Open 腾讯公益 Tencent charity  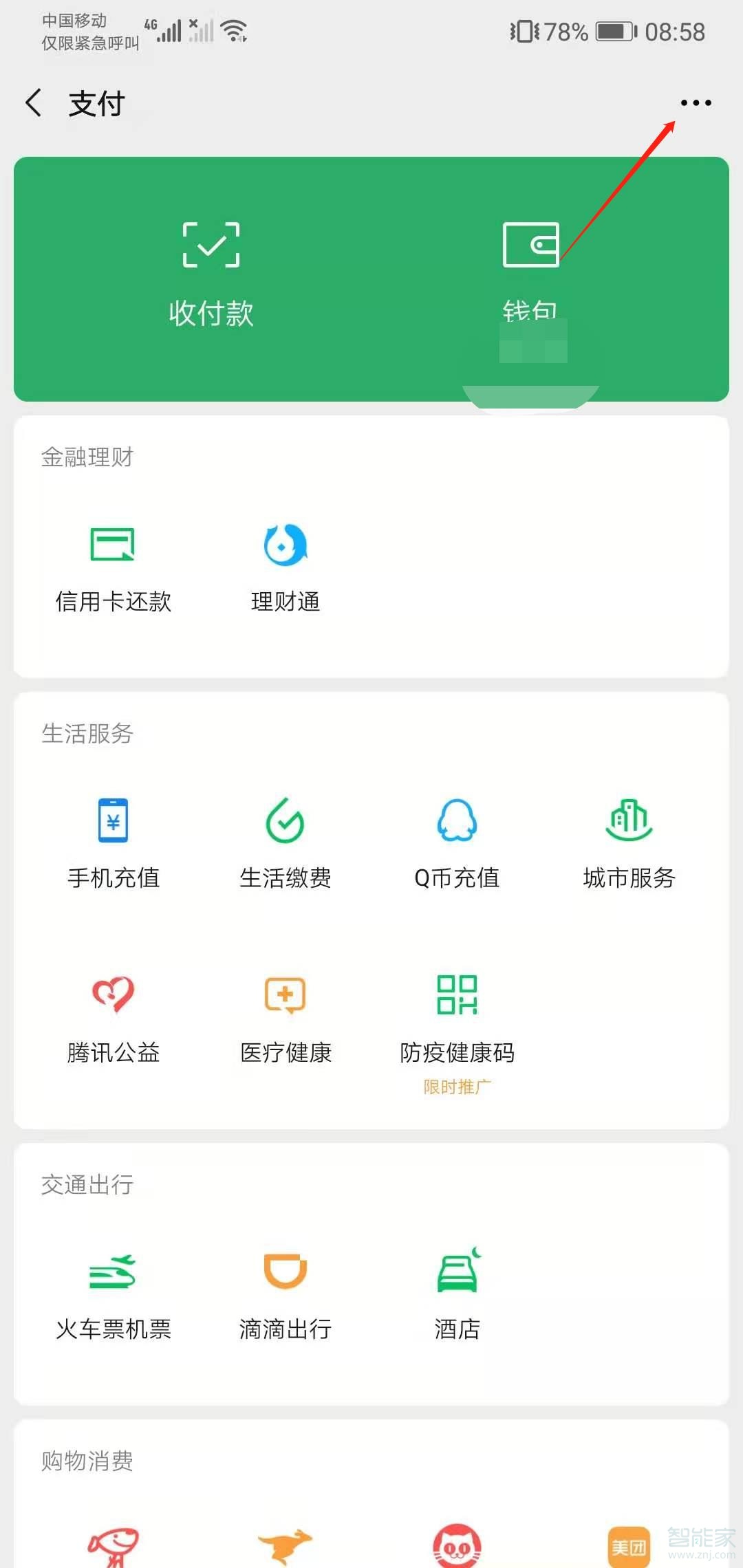(x=113, y=1018)
